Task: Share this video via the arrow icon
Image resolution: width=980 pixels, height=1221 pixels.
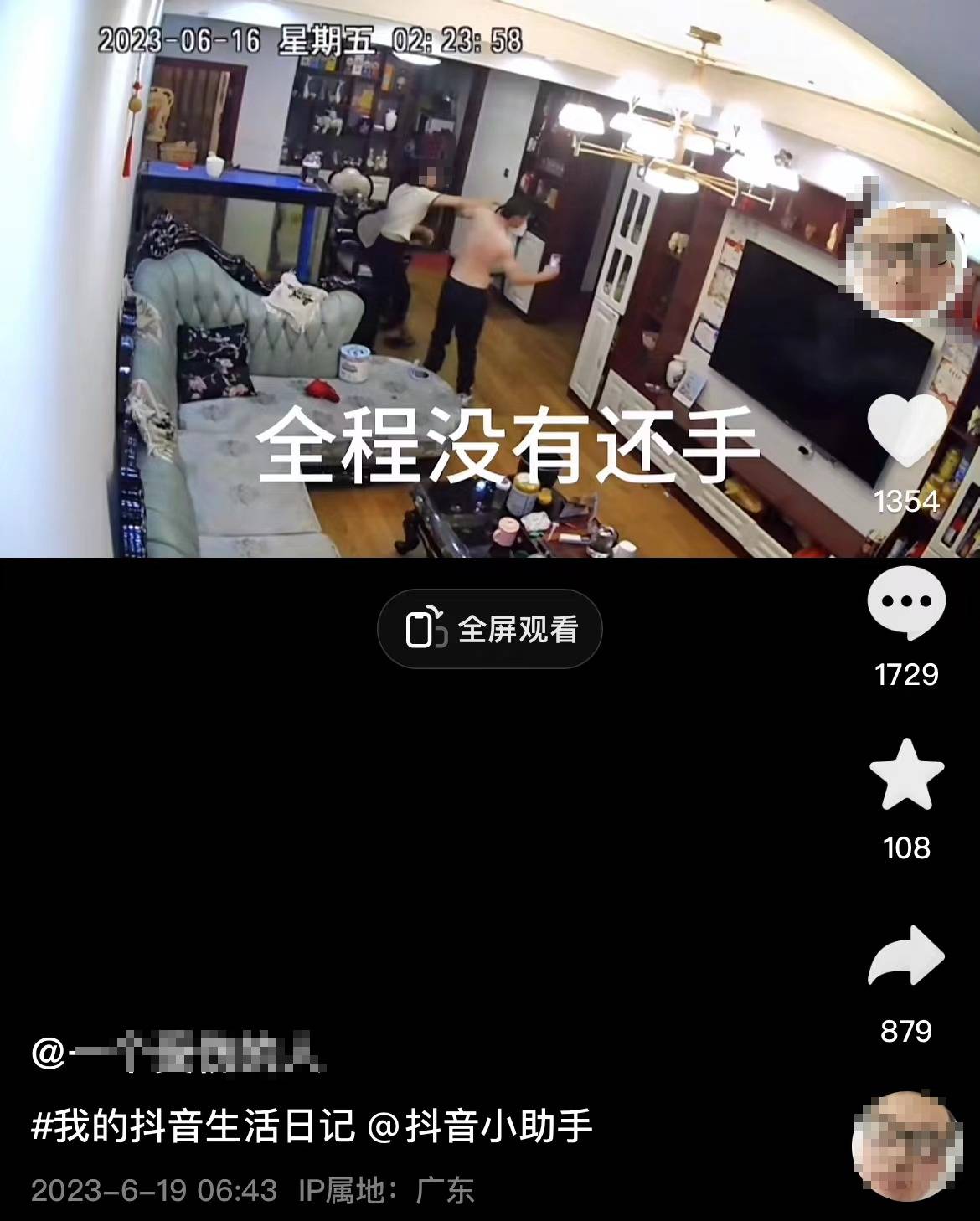Action: tap(906, 956)
